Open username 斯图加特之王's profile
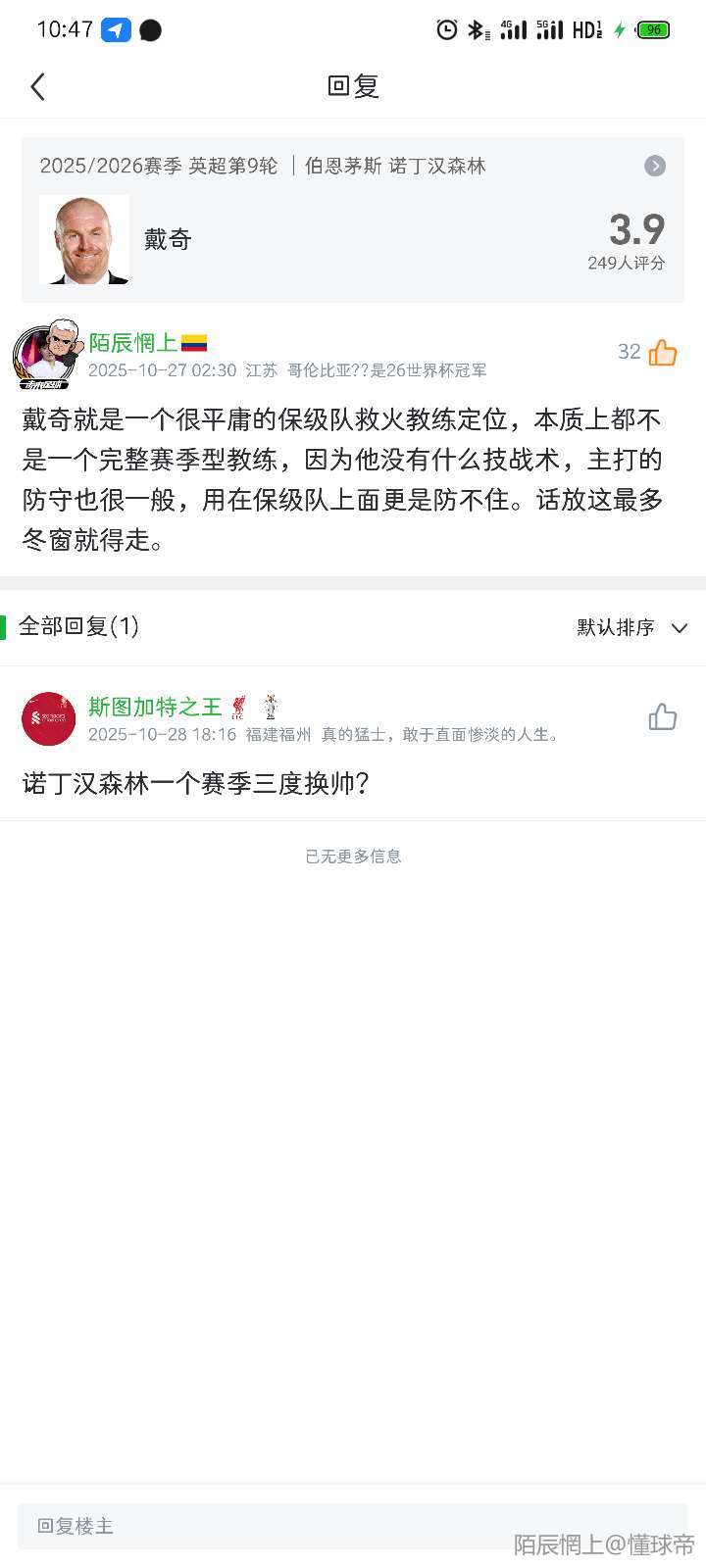The width and height of the screenshot is (706, 1568). coord(155,707)
